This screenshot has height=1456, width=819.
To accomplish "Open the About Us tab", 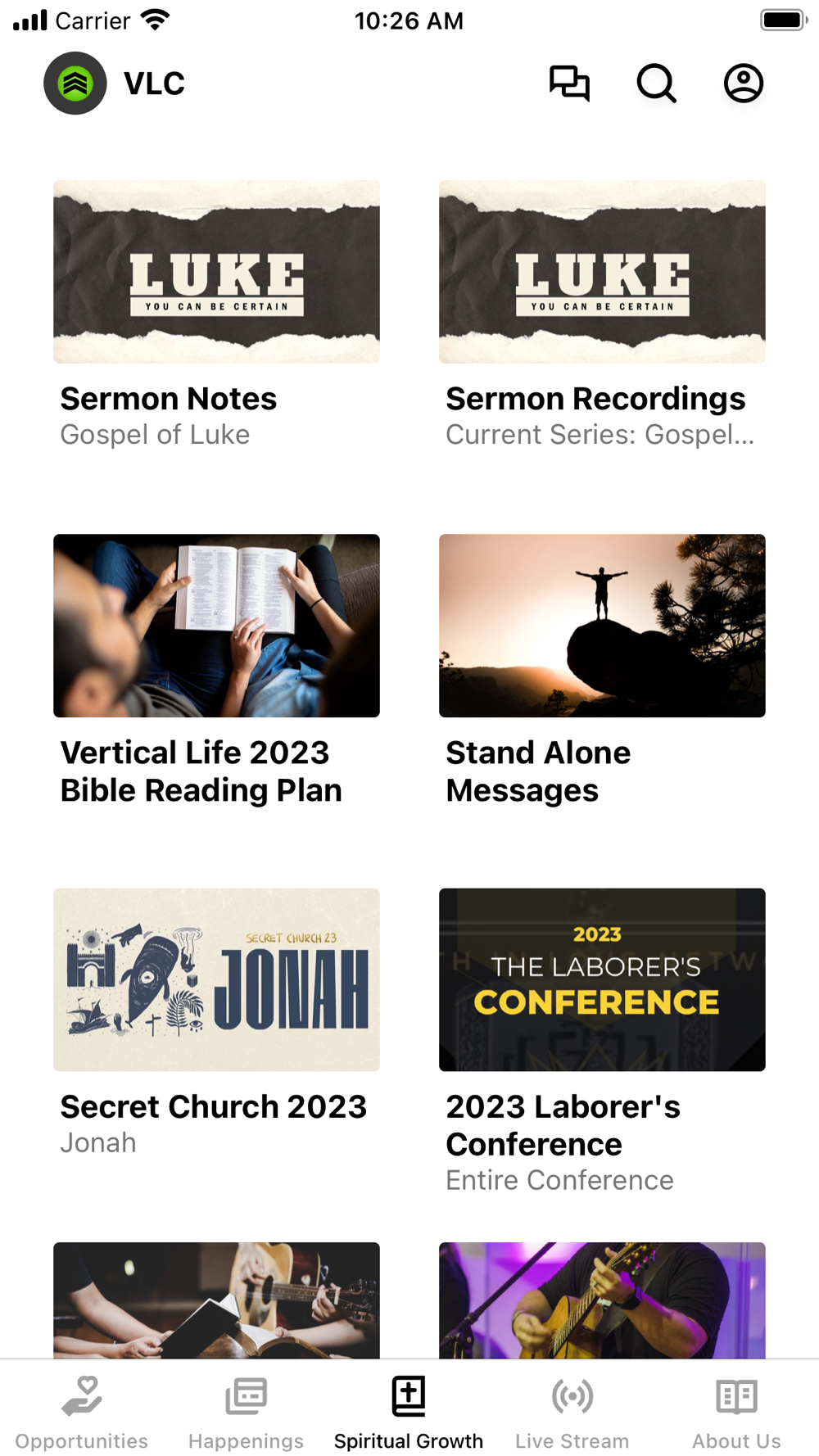I will tap(736, 1412).
